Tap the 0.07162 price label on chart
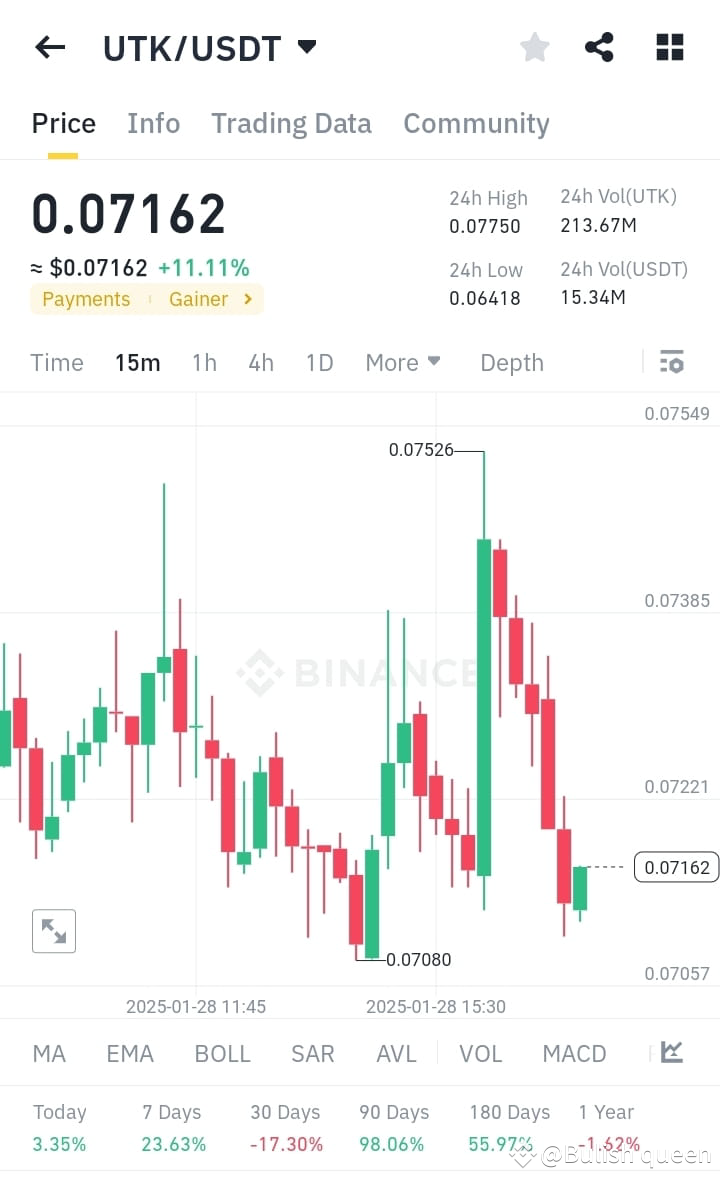 (x=676, y=867)
